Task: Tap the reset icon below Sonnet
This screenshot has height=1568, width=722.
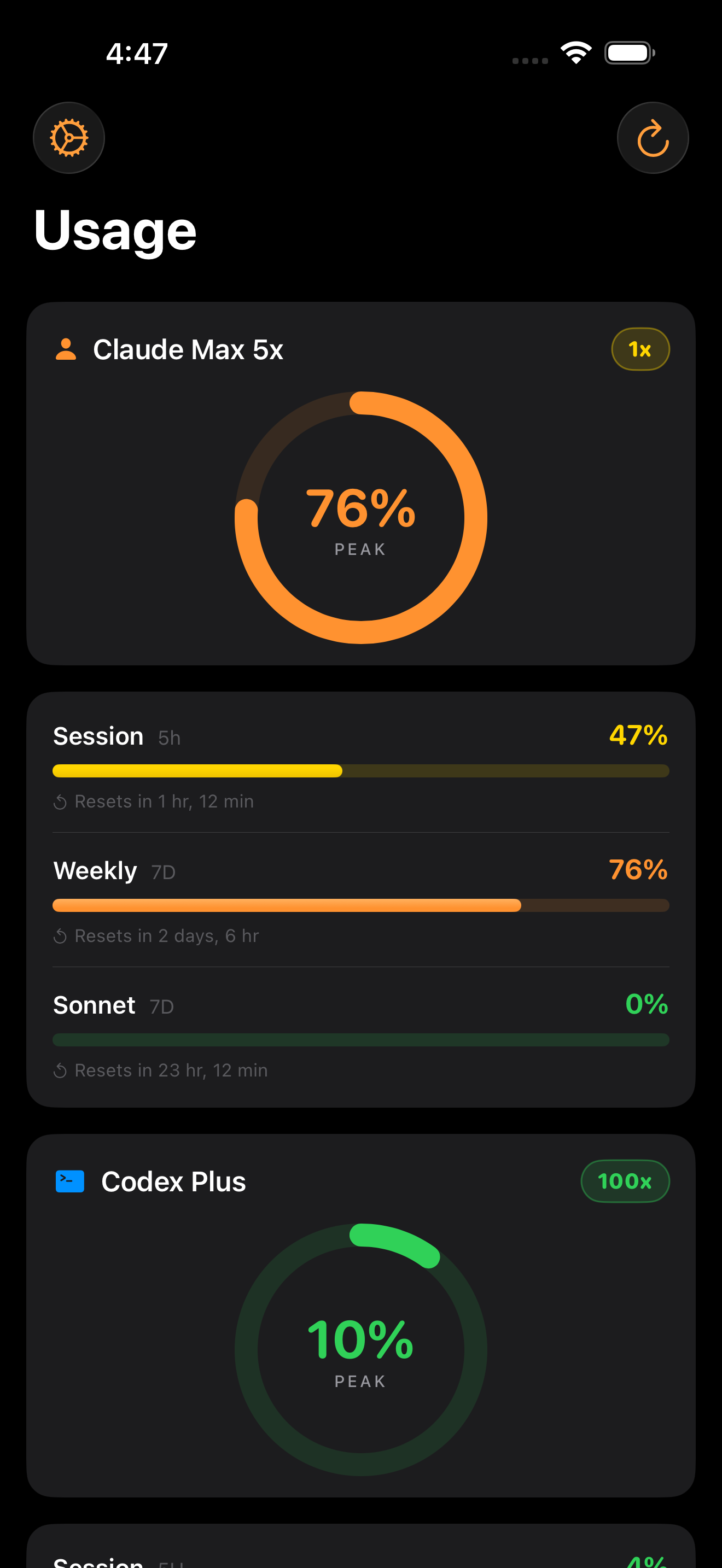Action: (60, 1070)
